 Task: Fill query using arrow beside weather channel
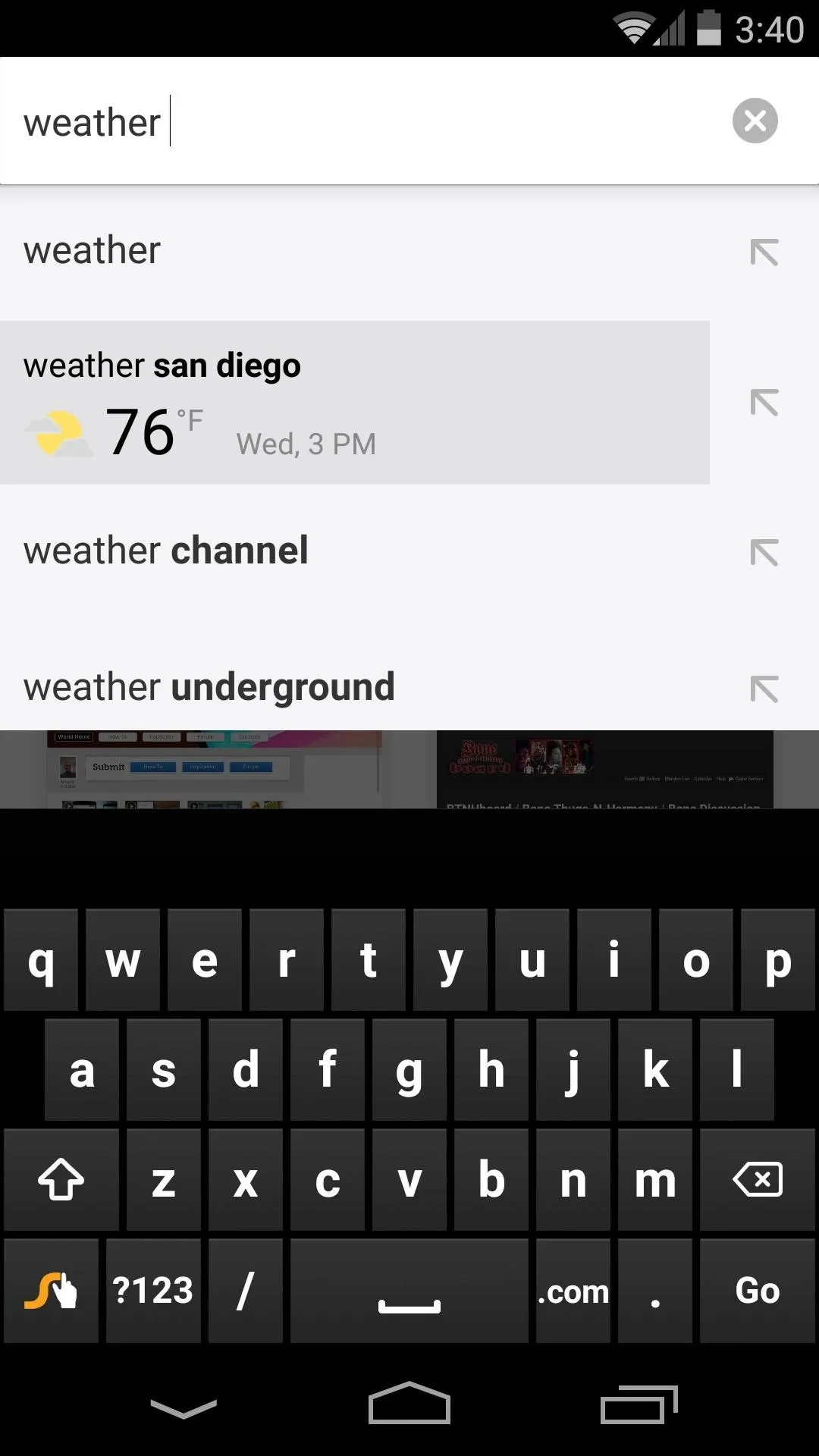pyautogui.click(x=764, y=553)
